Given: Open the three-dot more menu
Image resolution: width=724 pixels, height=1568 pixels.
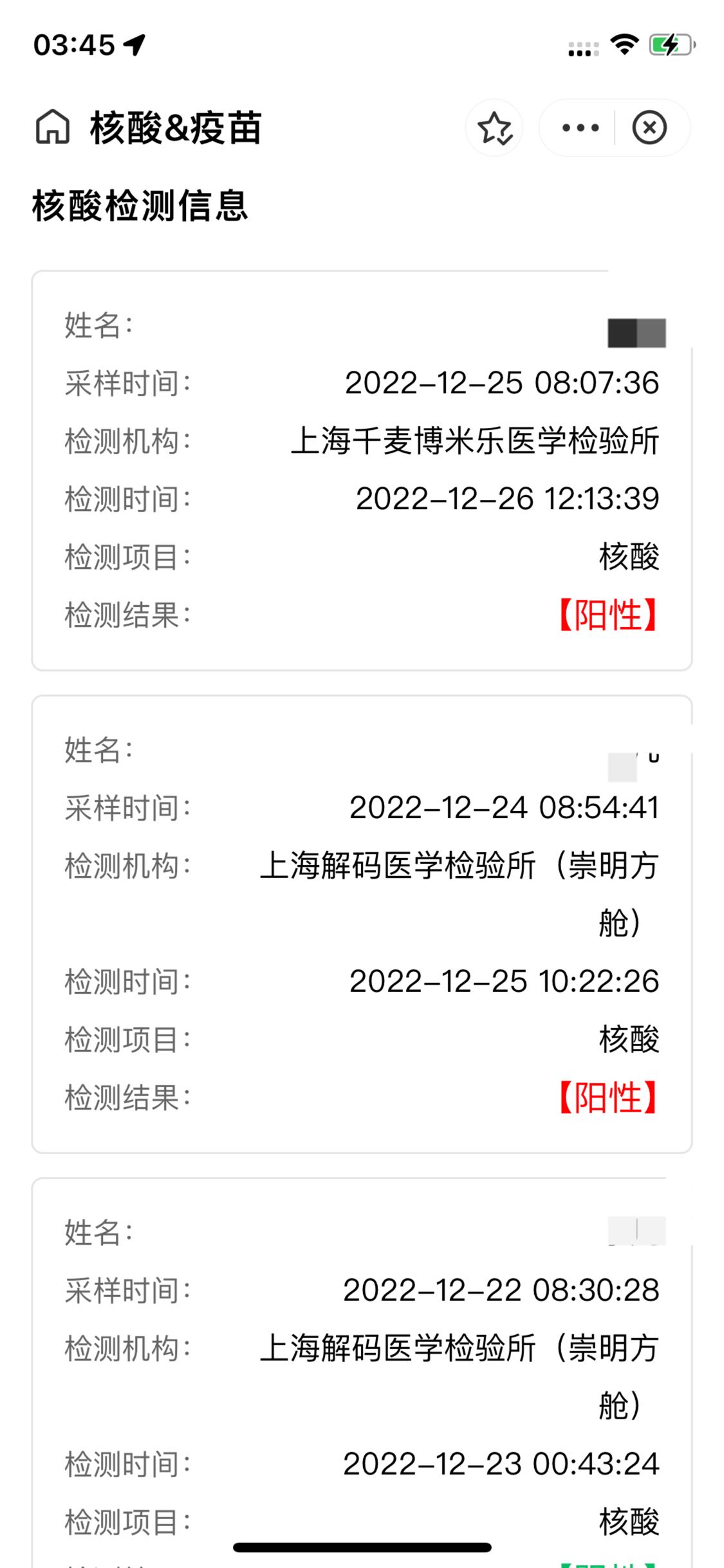Looking at the screenshot, I should 580,127.
